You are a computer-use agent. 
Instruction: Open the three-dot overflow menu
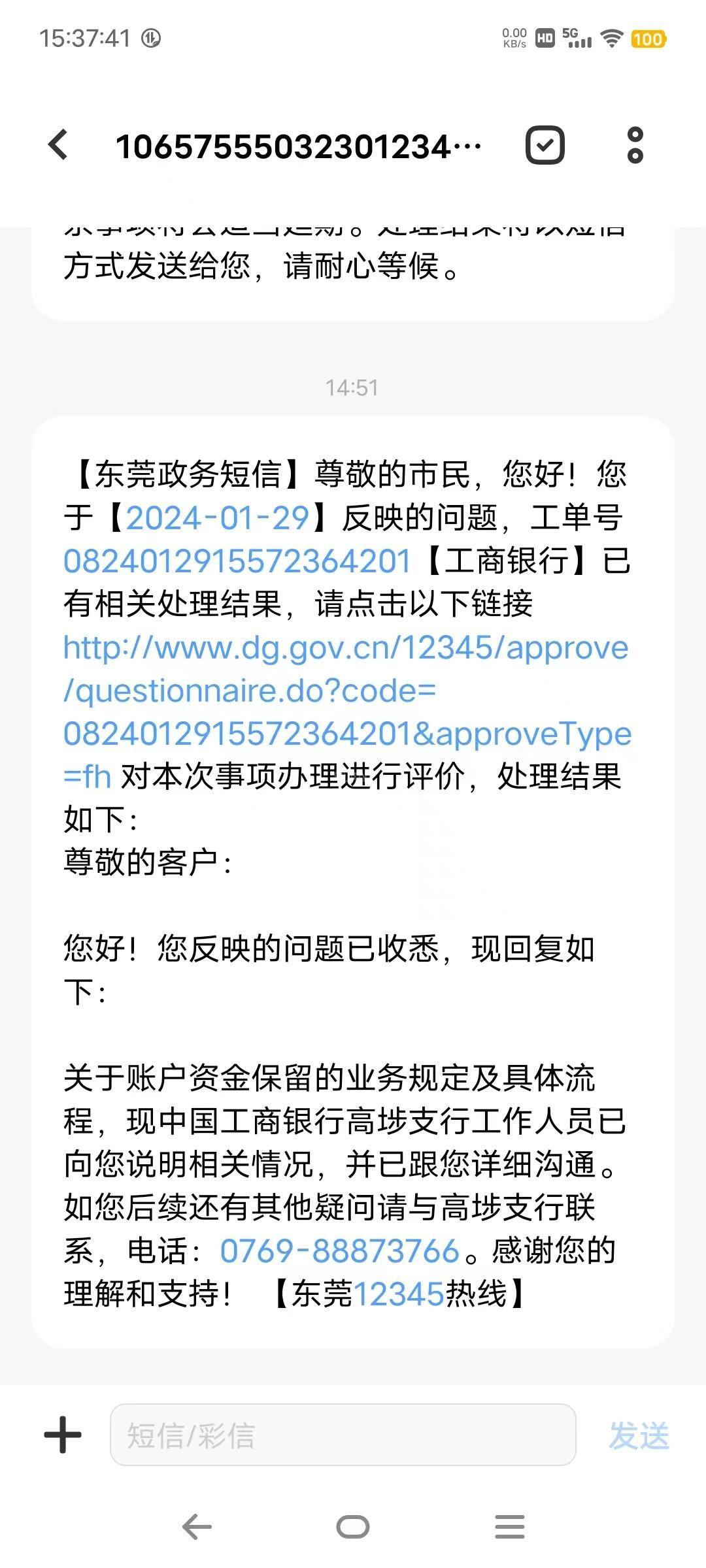(x=635, y=144)
